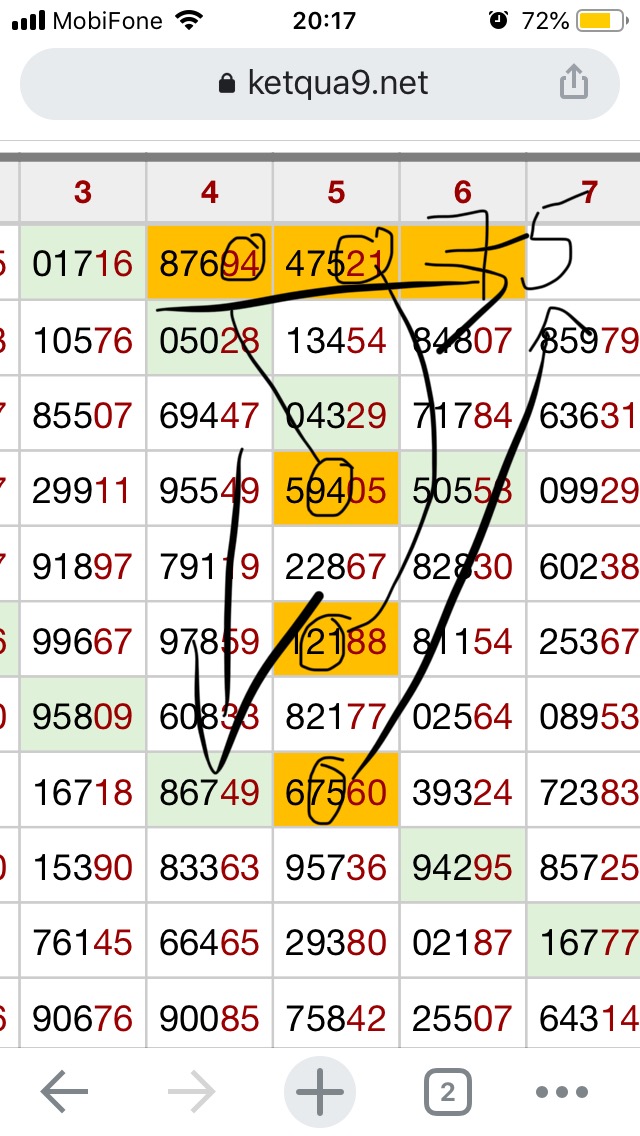This screenshot has width=640, height=1136.
Task: Open a new tab with plus button
Action: (320, 1092)
